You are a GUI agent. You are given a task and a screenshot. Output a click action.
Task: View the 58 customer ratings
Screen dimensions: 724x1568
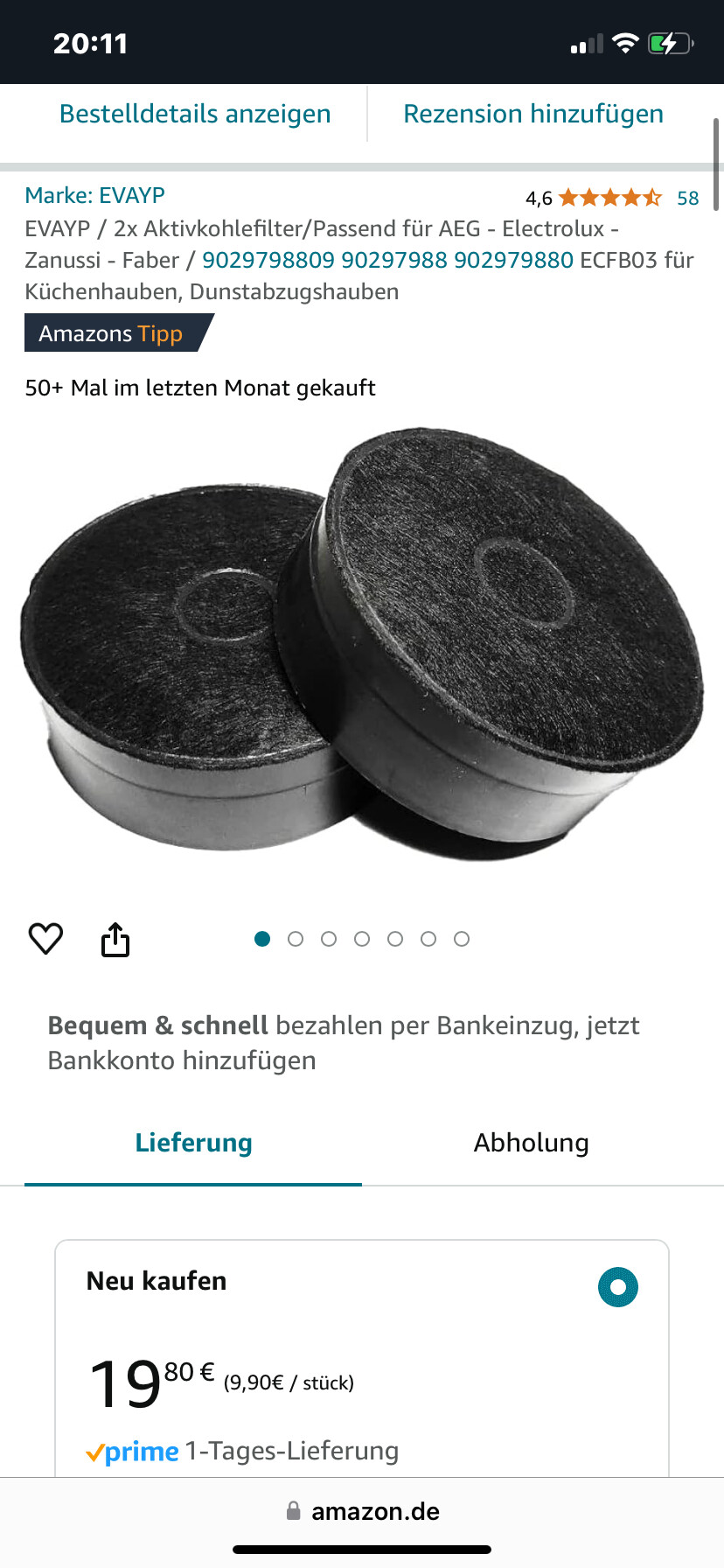(687, 198)
